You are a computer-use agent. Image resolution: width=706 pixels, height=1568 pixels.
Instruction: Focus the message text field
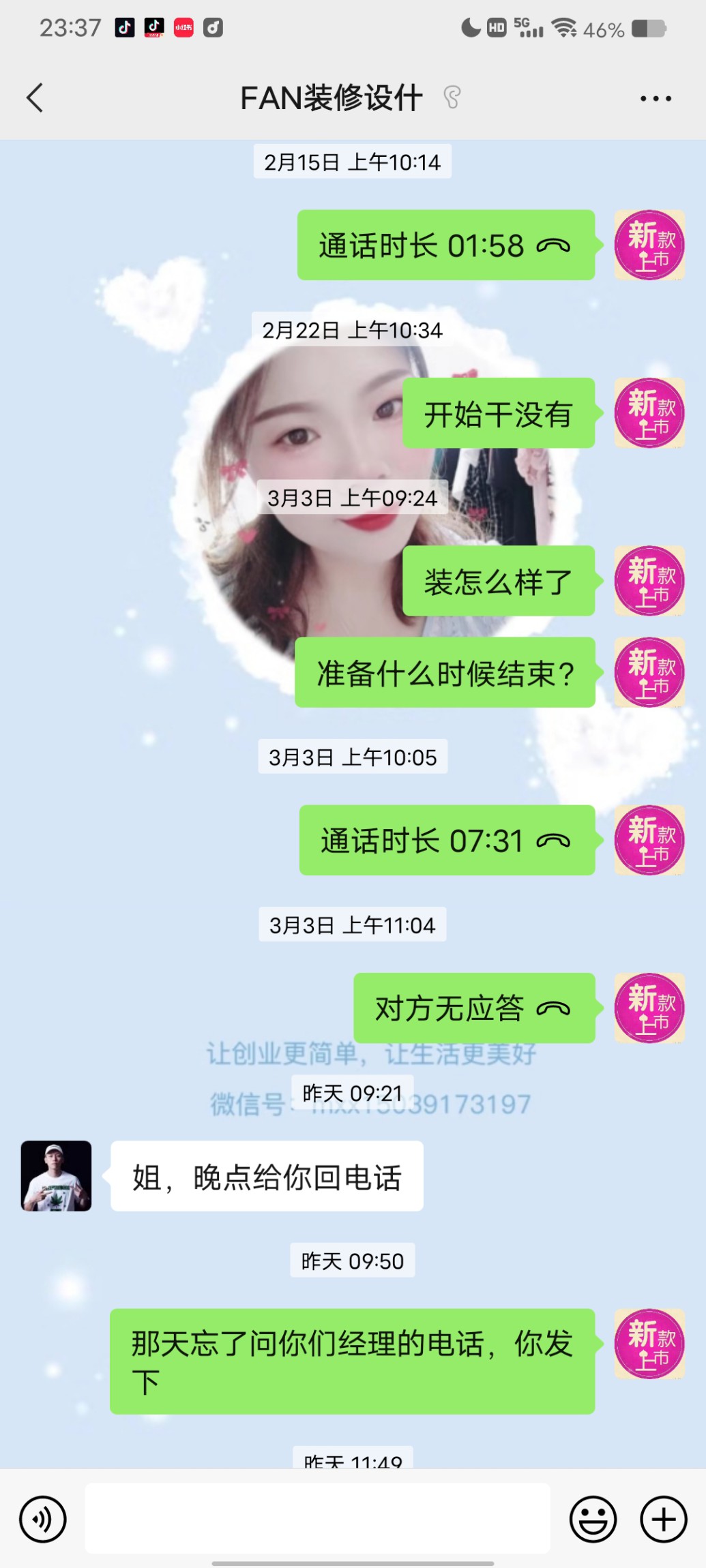[x=317, y=1518]
